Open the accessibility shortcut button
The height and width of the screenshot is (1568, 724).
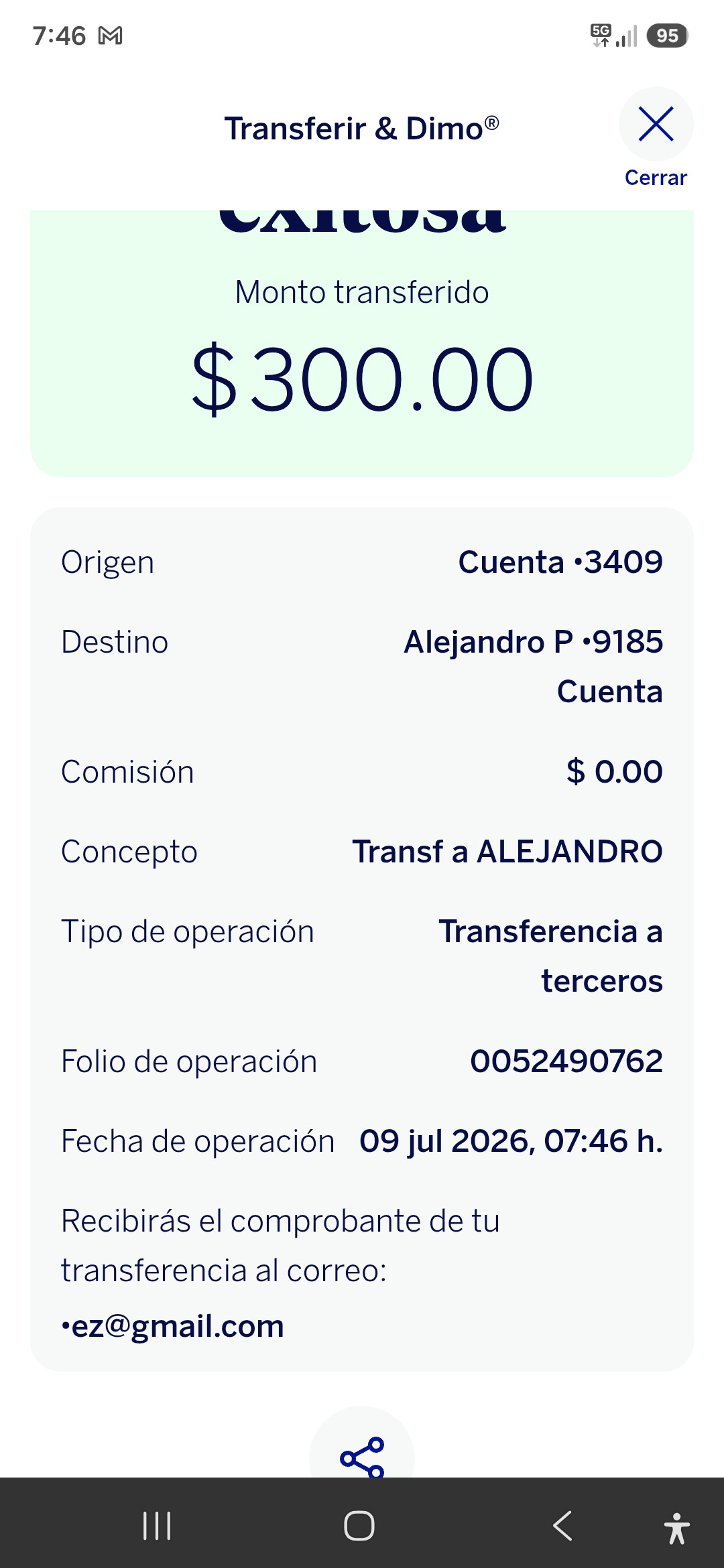point(677,1528)
